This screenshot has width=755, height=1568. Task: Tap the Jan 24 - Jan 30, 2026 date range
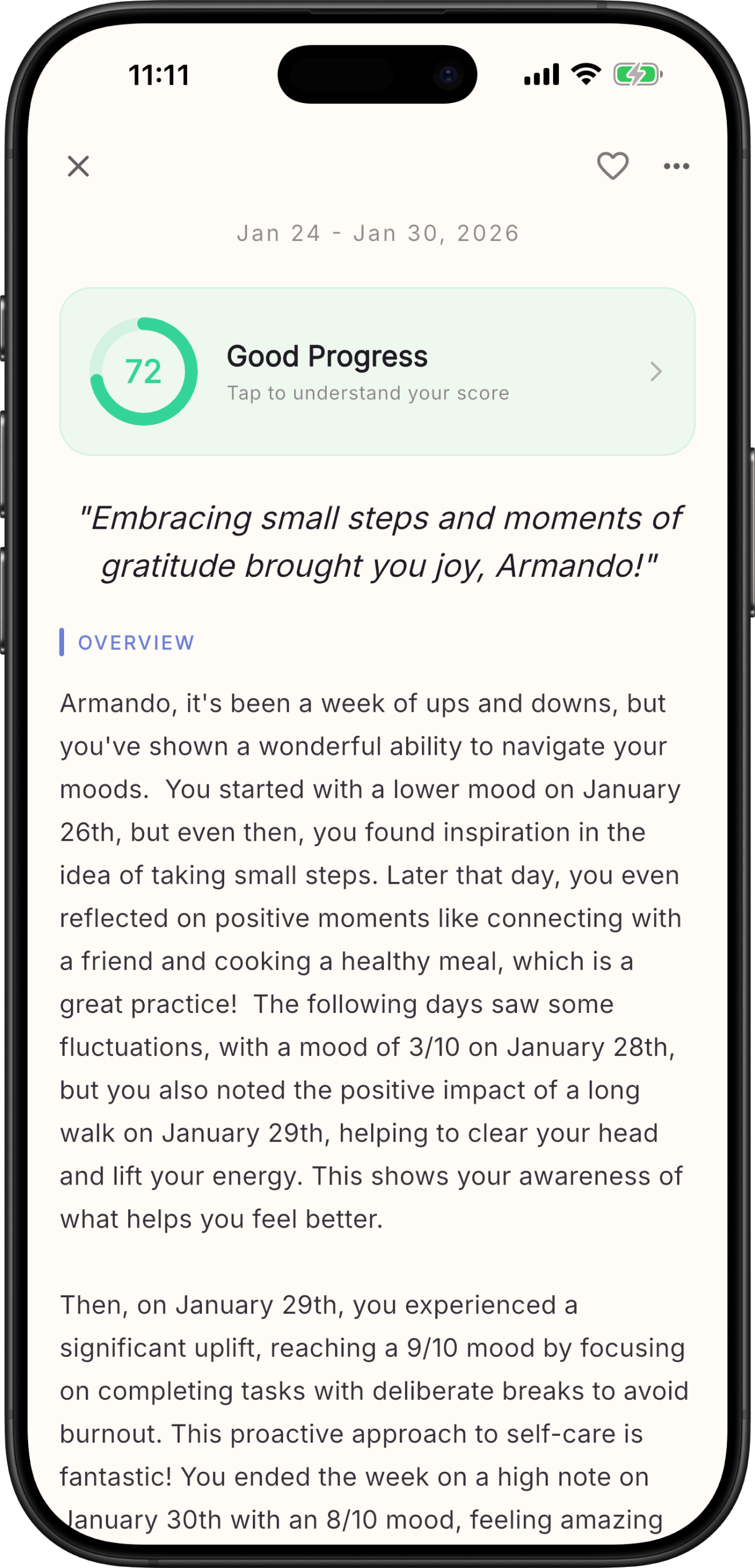[377, 232]
